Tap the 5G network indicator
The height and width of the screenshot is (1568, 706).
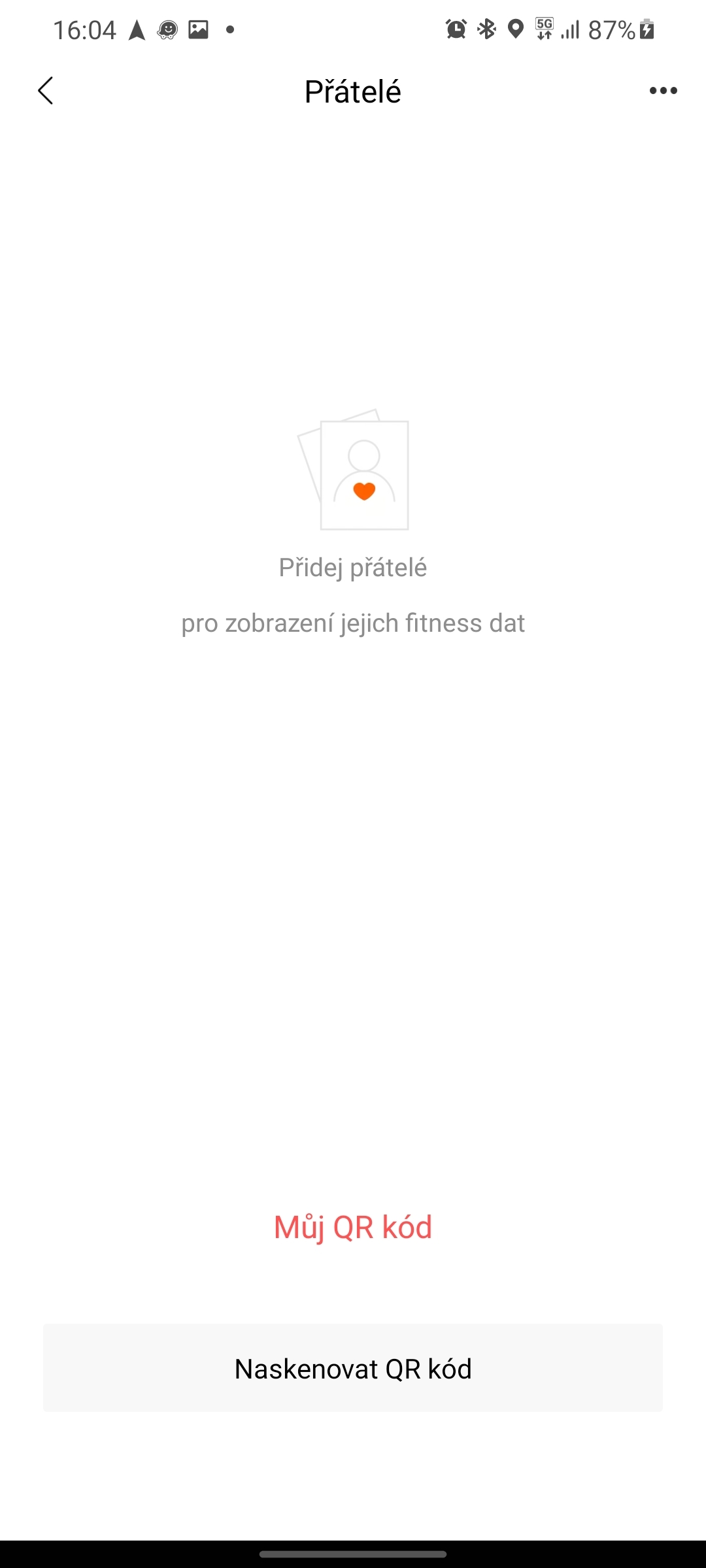pyautogui.click(x=545, y=29)
